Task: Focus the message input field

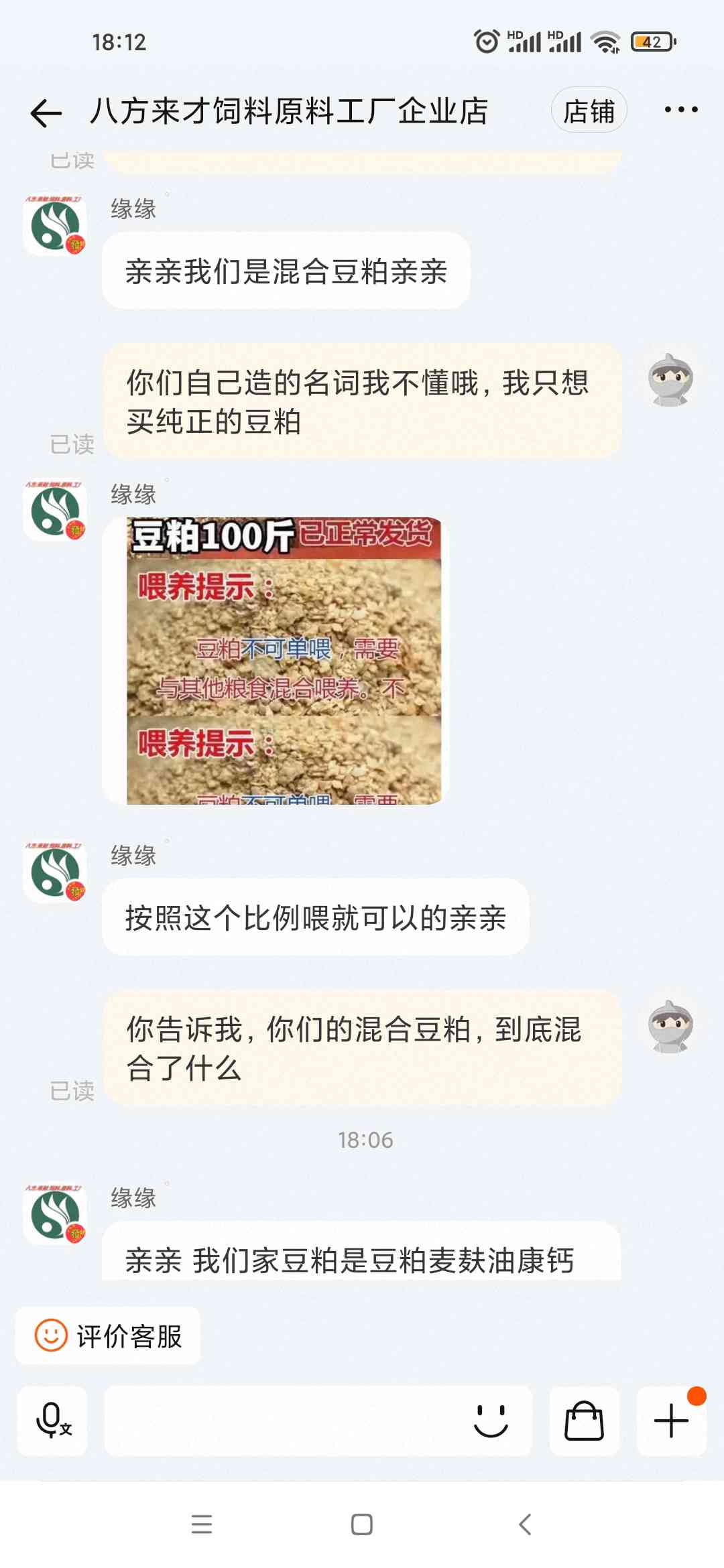Action: 282,1421
